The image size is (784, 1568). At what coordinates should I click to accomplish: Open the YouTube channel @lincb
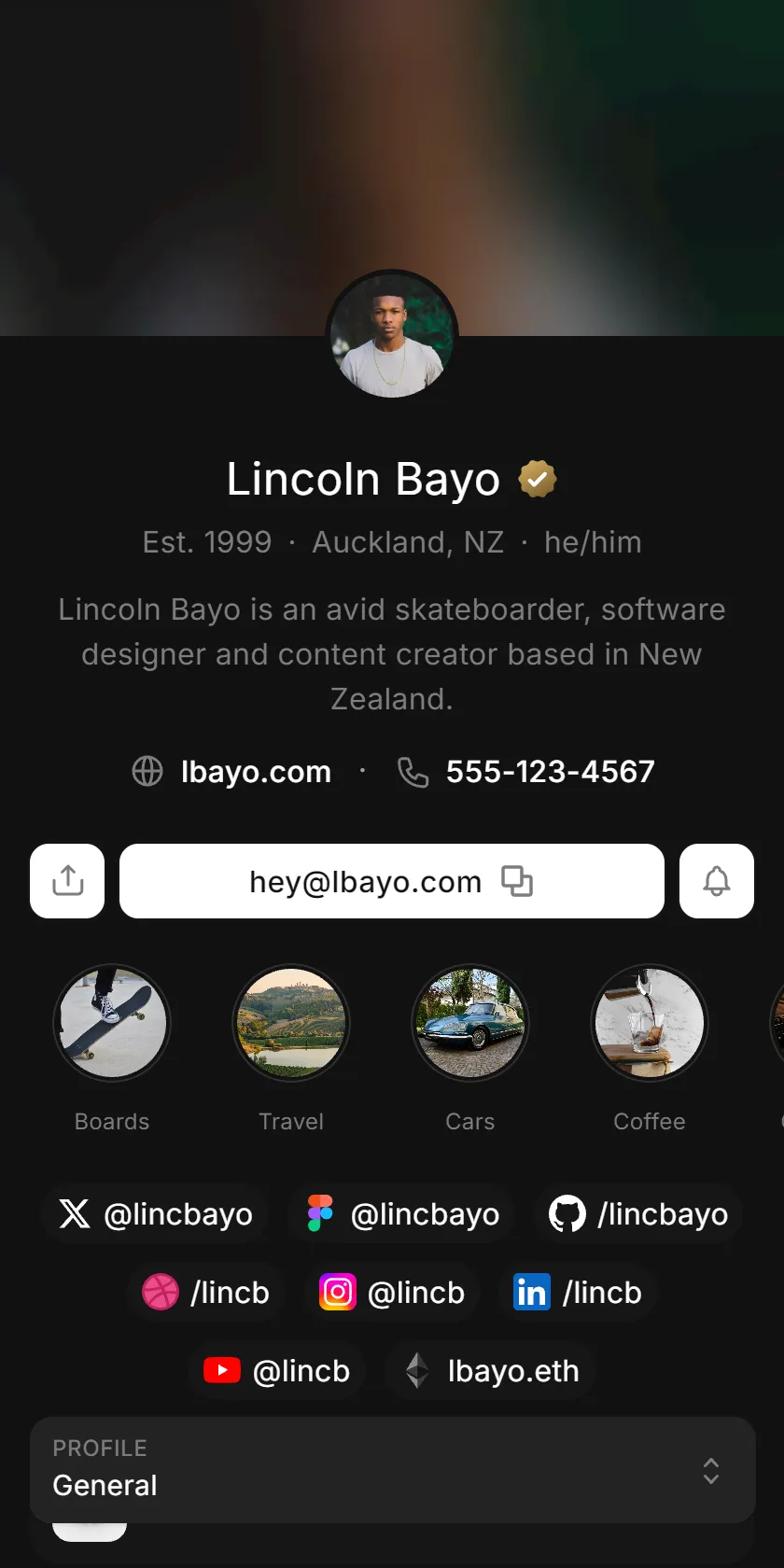tap(276, 1371)
